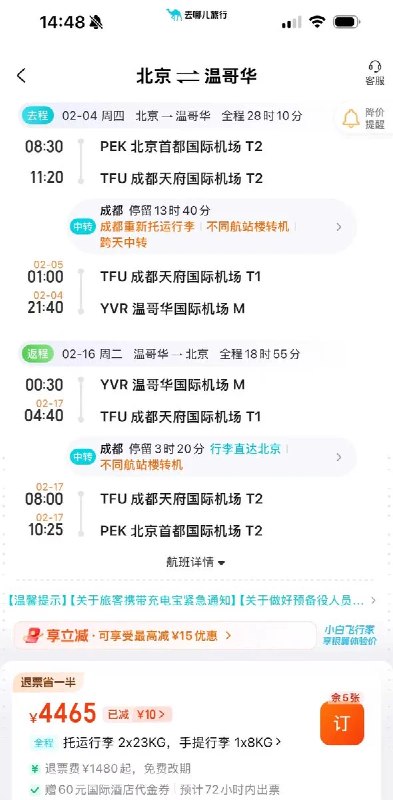Open 客服 customer service
This screenshot has width=393, height=800.
(374, 73)
